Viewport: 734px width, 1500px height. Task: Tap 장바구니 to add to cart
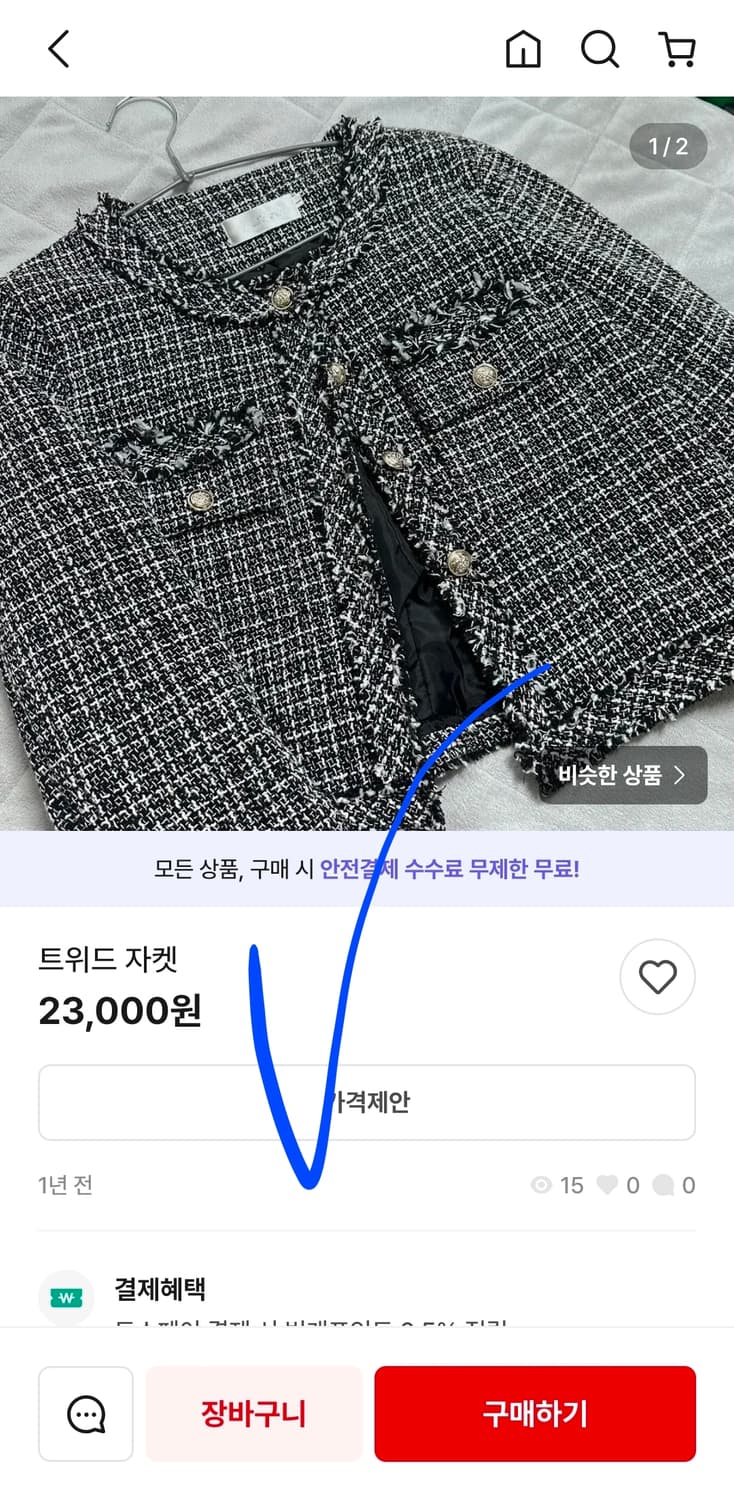(x=253, y=1413)
